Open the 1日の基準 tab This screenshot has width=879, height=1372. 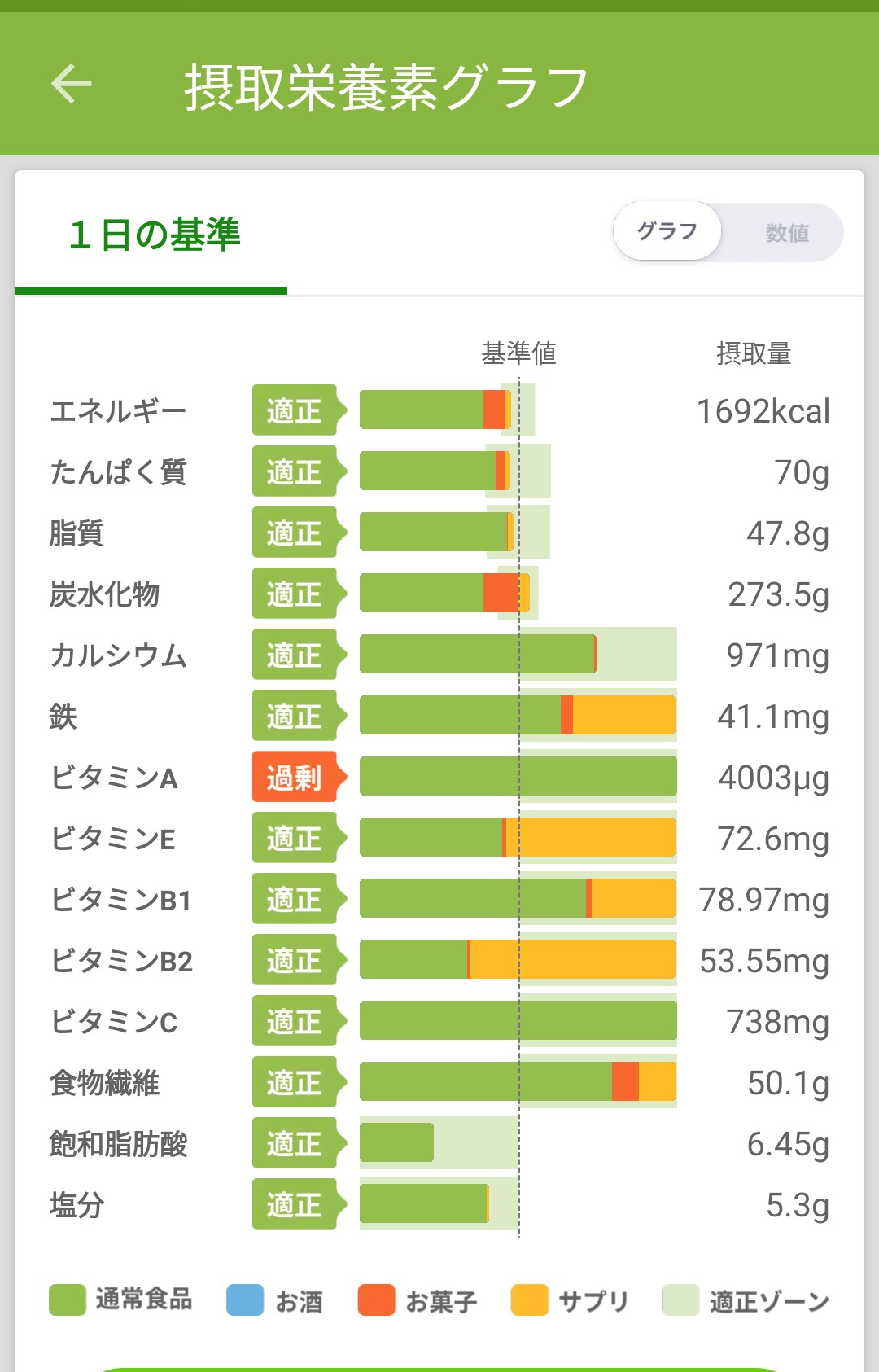pos(154,235)
